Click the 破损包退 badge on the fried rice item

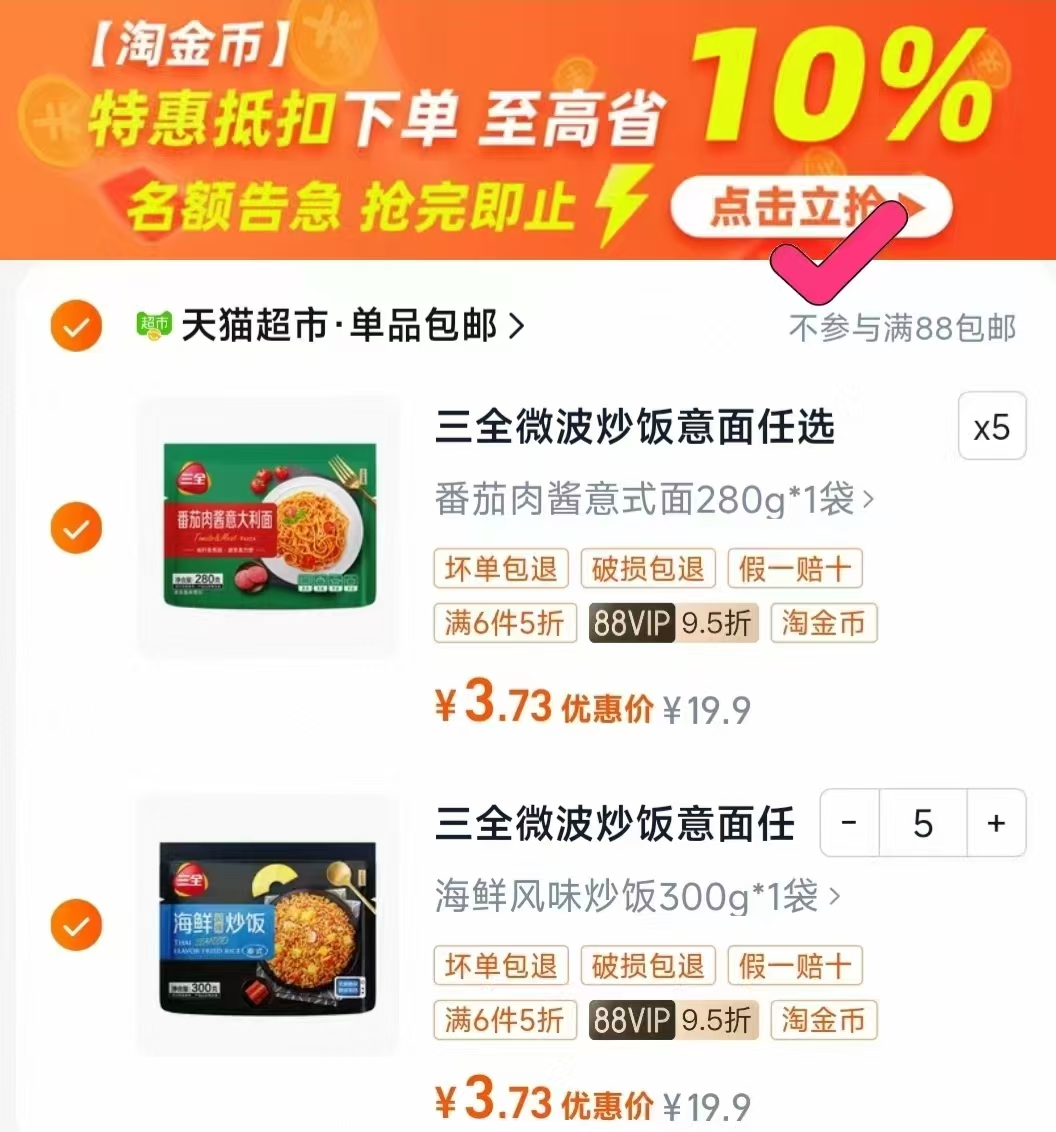pyautogui.click(x=648, y=966)
